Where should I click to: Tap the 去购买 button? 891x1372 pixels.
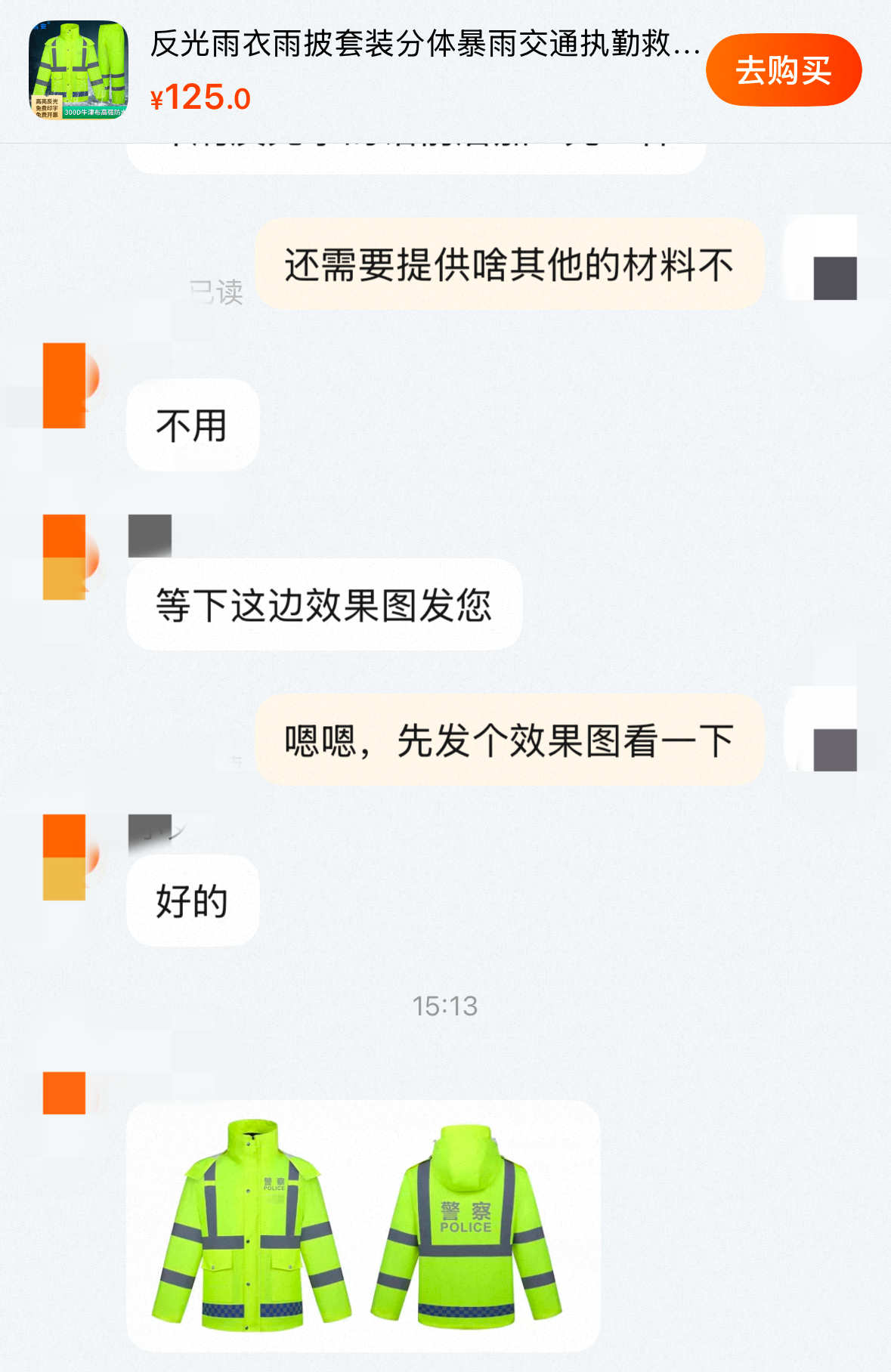[783, 70]
